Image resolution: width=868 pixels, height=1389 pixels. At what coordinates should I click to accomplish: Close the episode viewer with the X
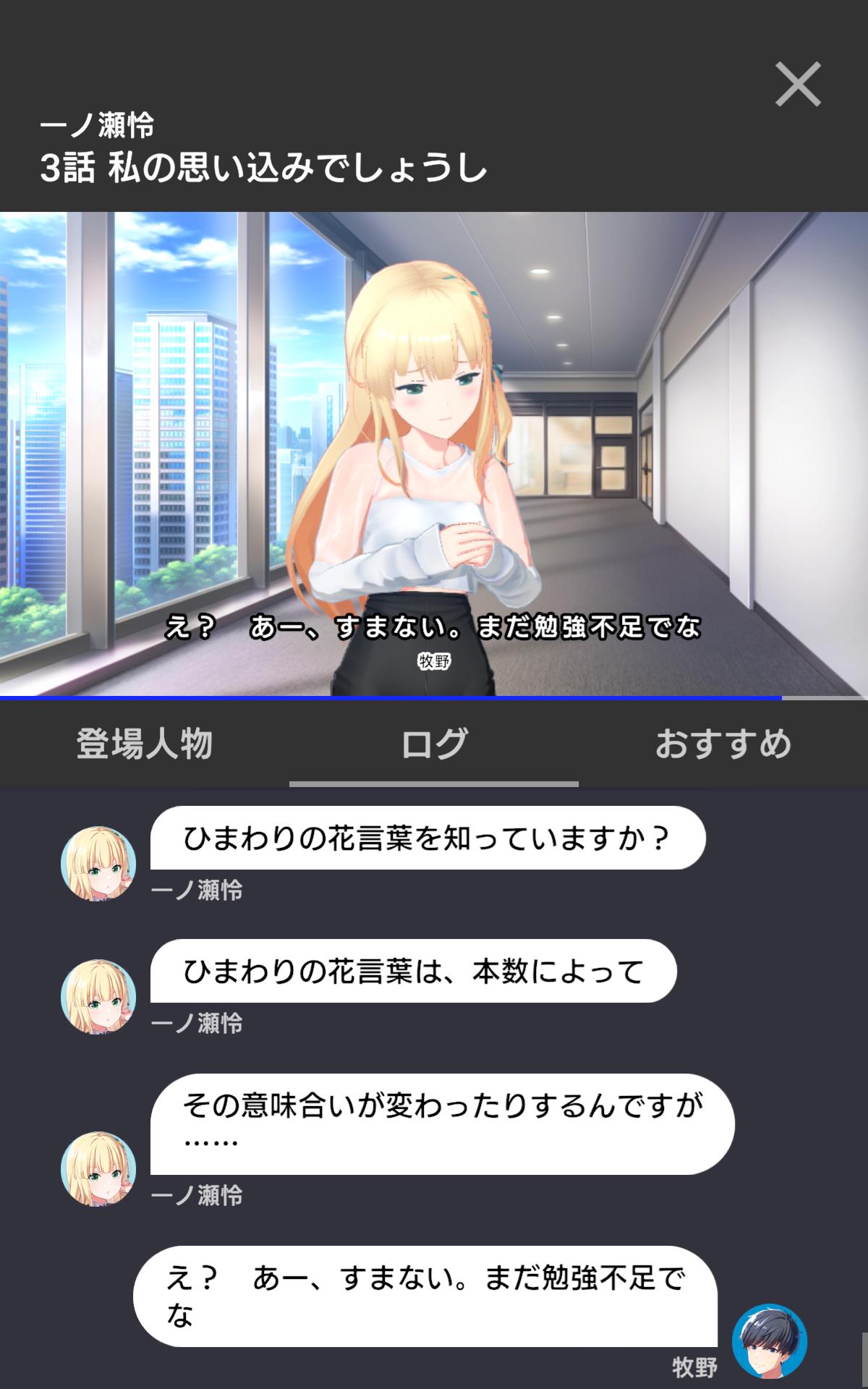coord(798,85)
